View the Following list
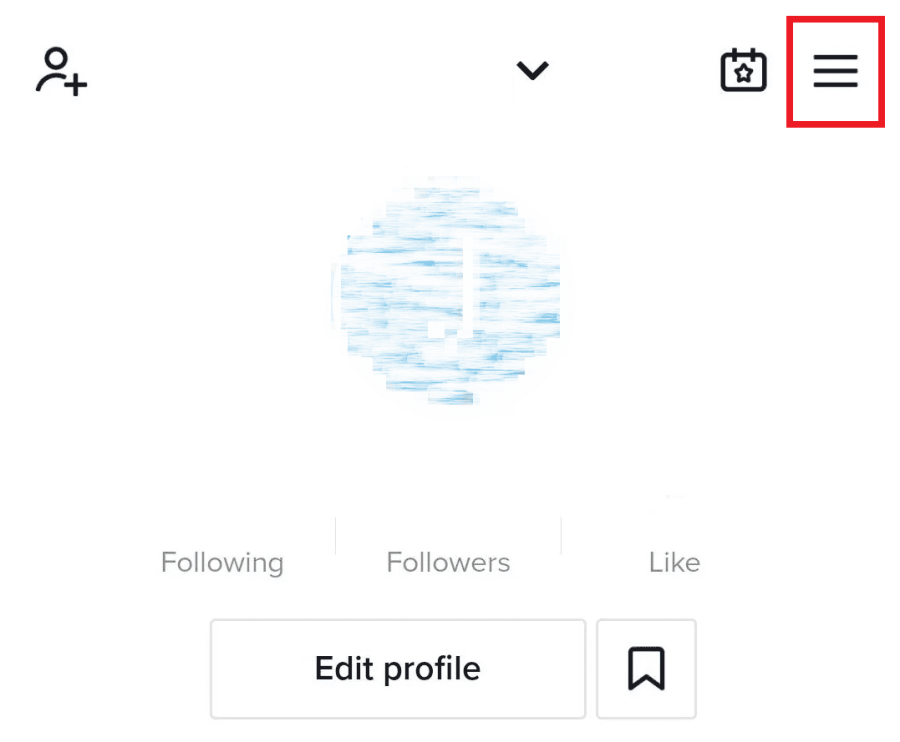900x742 pixels. pyautogui.click(x=222, y=562)
